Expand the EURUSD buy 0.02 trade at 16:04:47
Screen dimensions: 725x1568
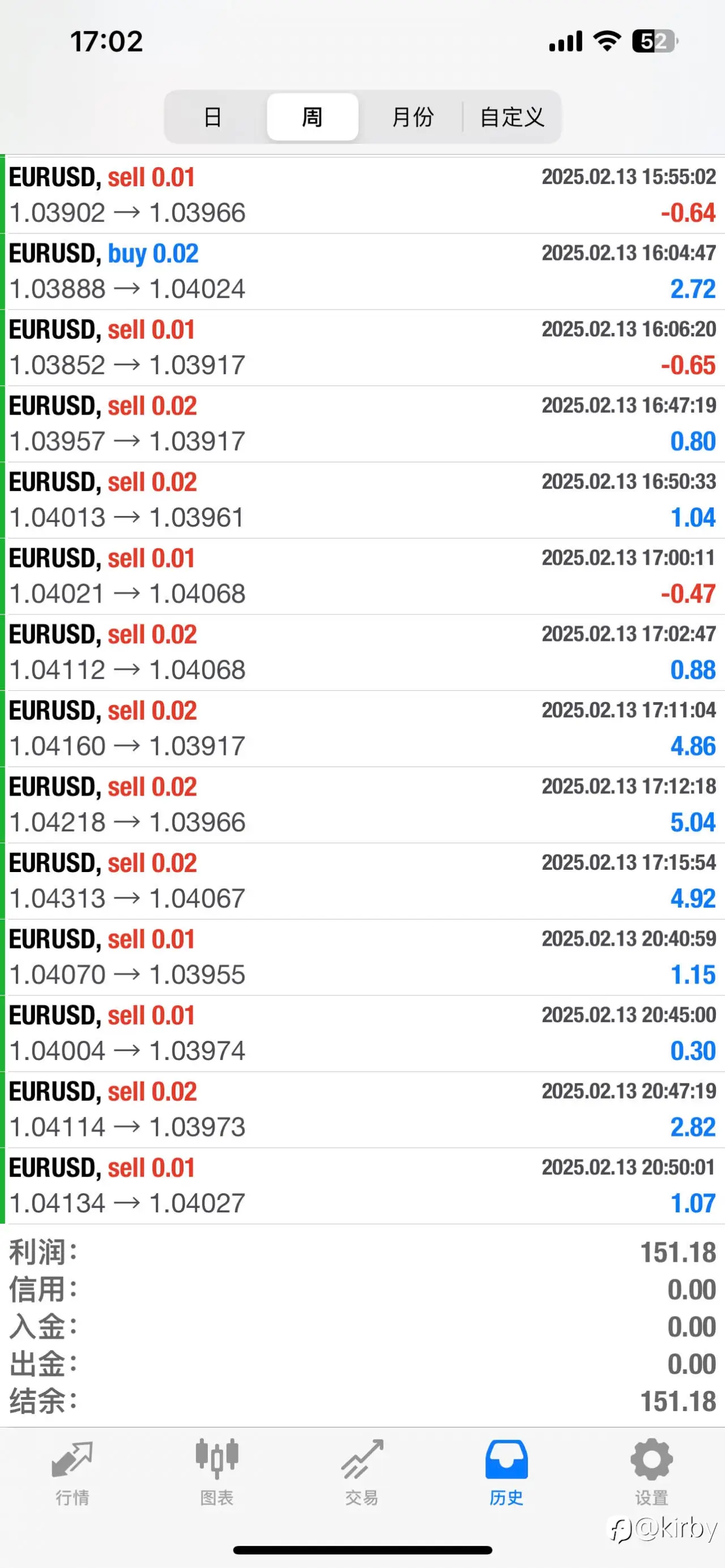coord(364,271)
